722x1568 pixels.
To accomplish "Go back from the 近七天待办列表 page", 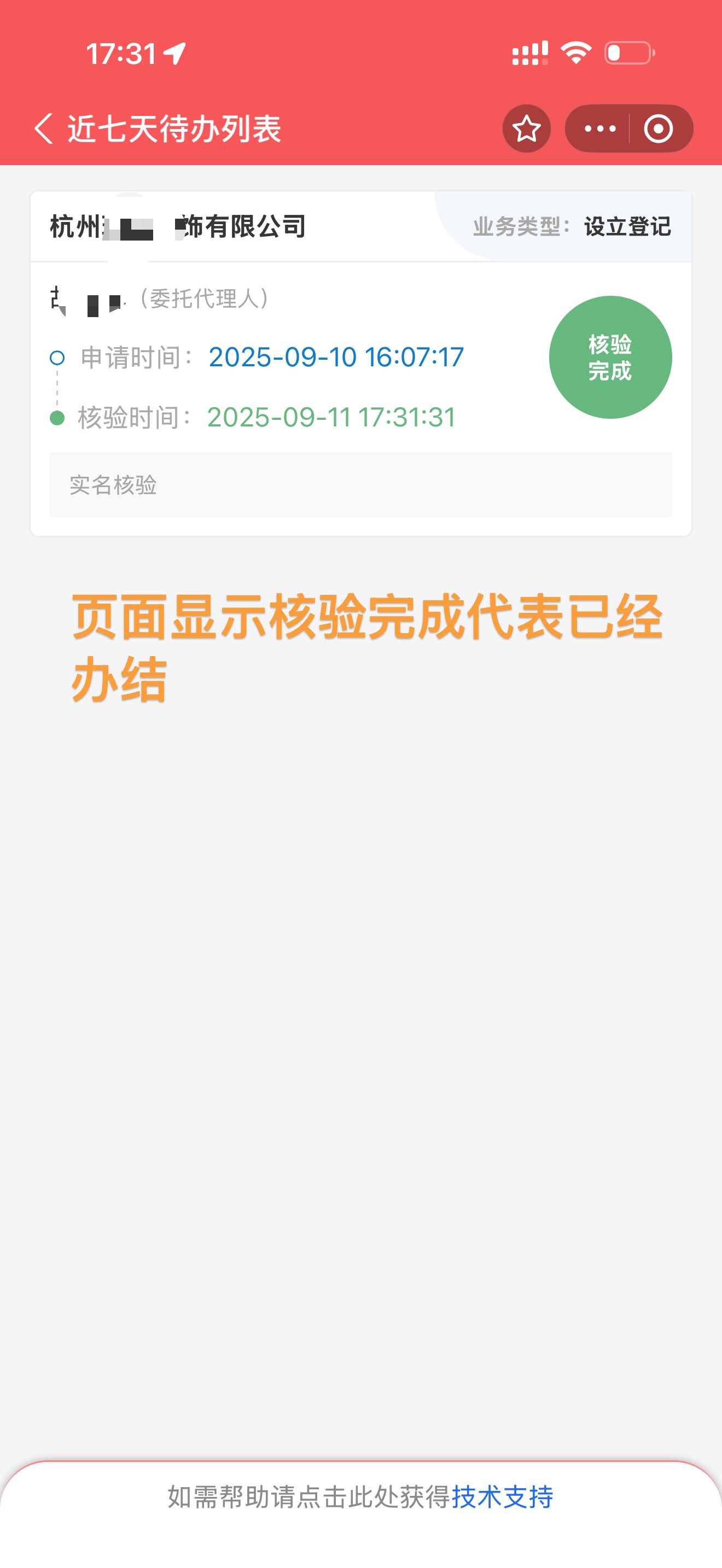I will tap(44, 128).
